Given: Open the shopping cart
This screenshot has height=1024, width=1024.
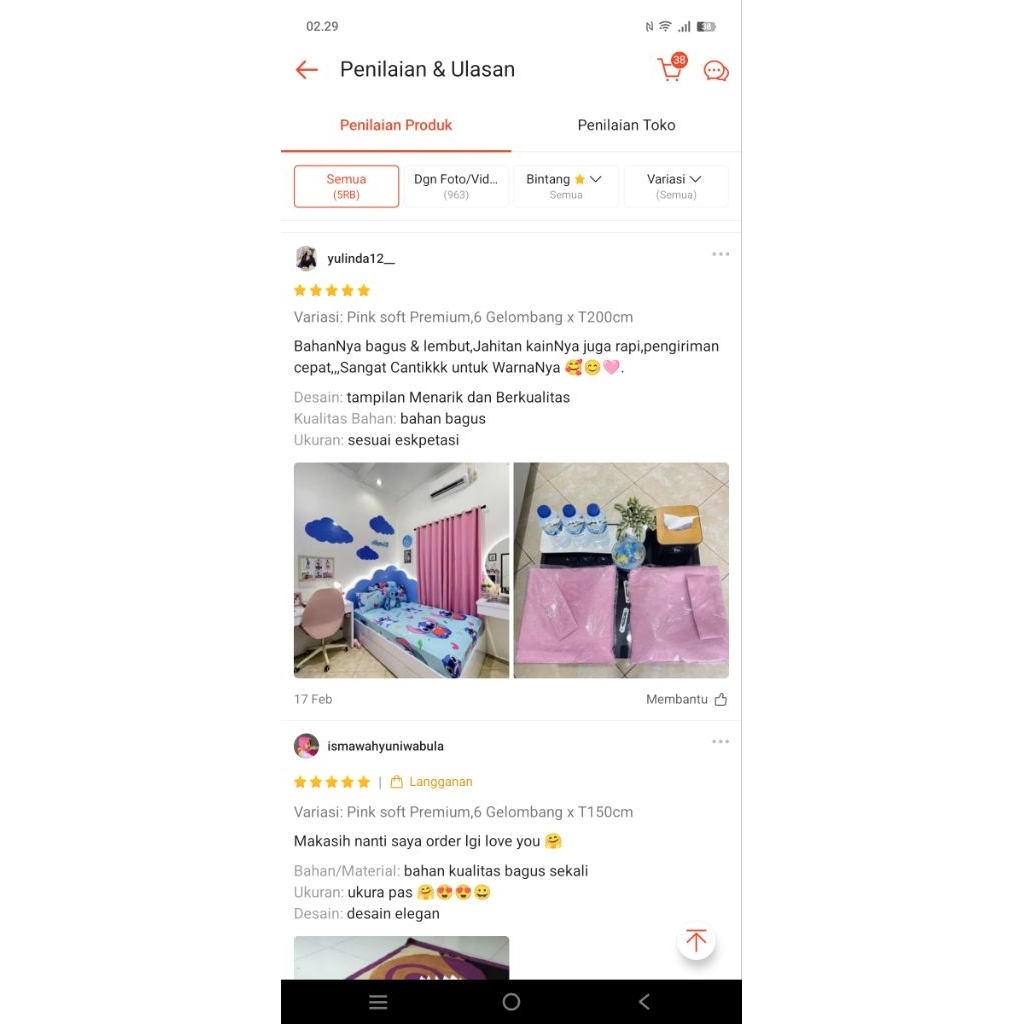Looking at the screenshot, I should click(x=670, y=69).
